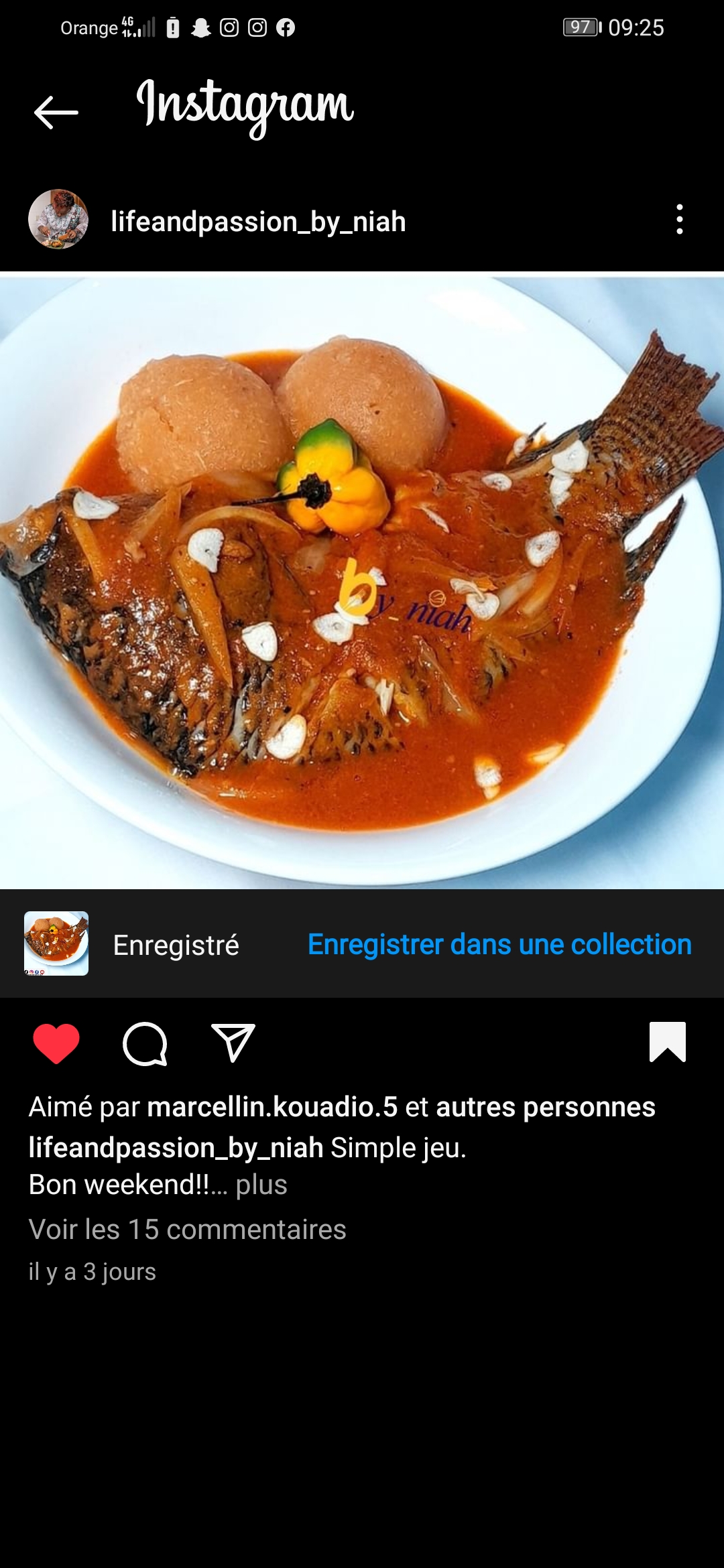Open lifeandpassion_by_niah profile picture

[58, 219]
